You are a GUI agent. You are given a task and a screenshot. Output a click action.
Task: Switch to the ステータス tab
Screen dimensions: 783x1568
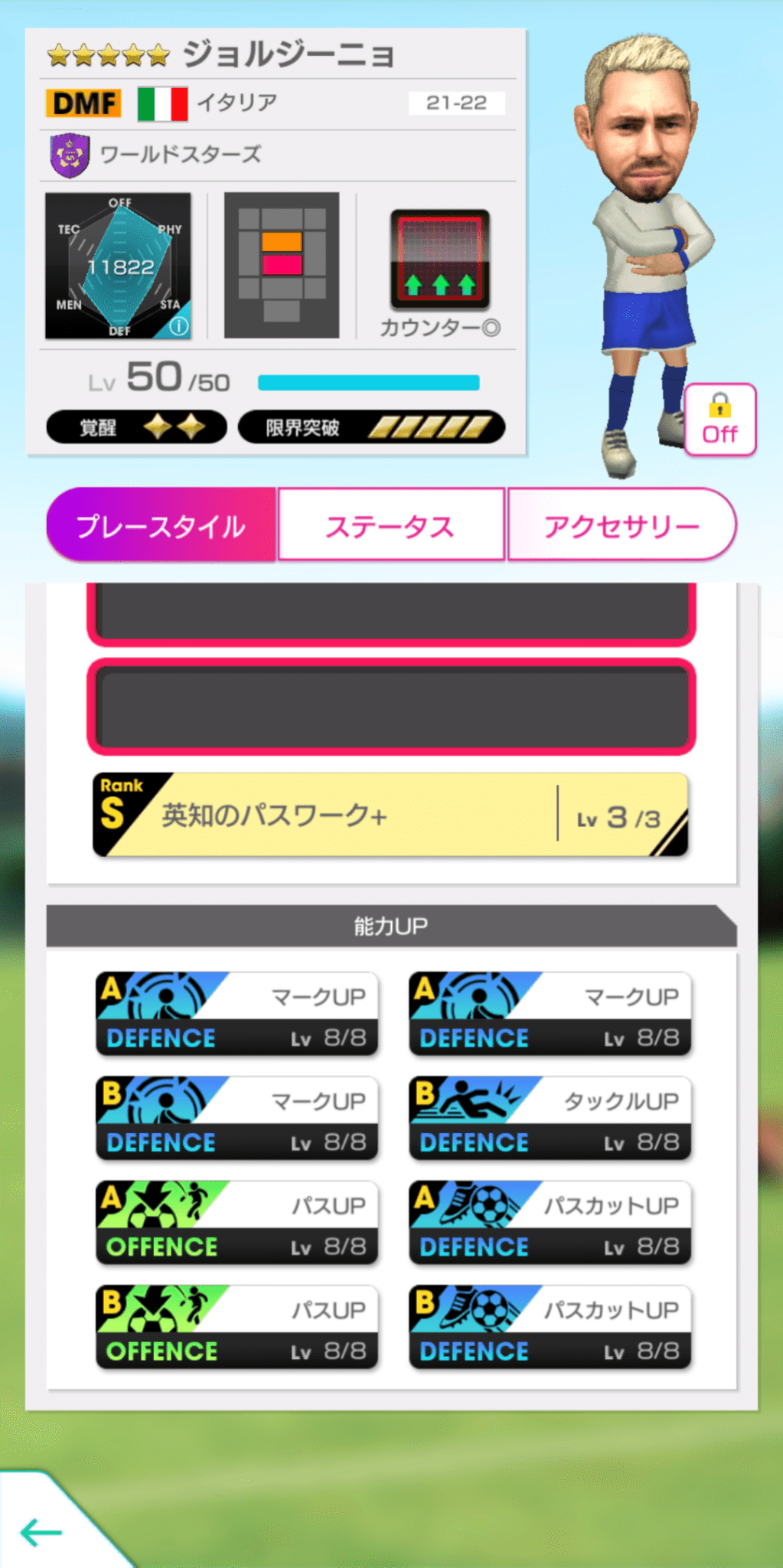[x=391, y=524]
